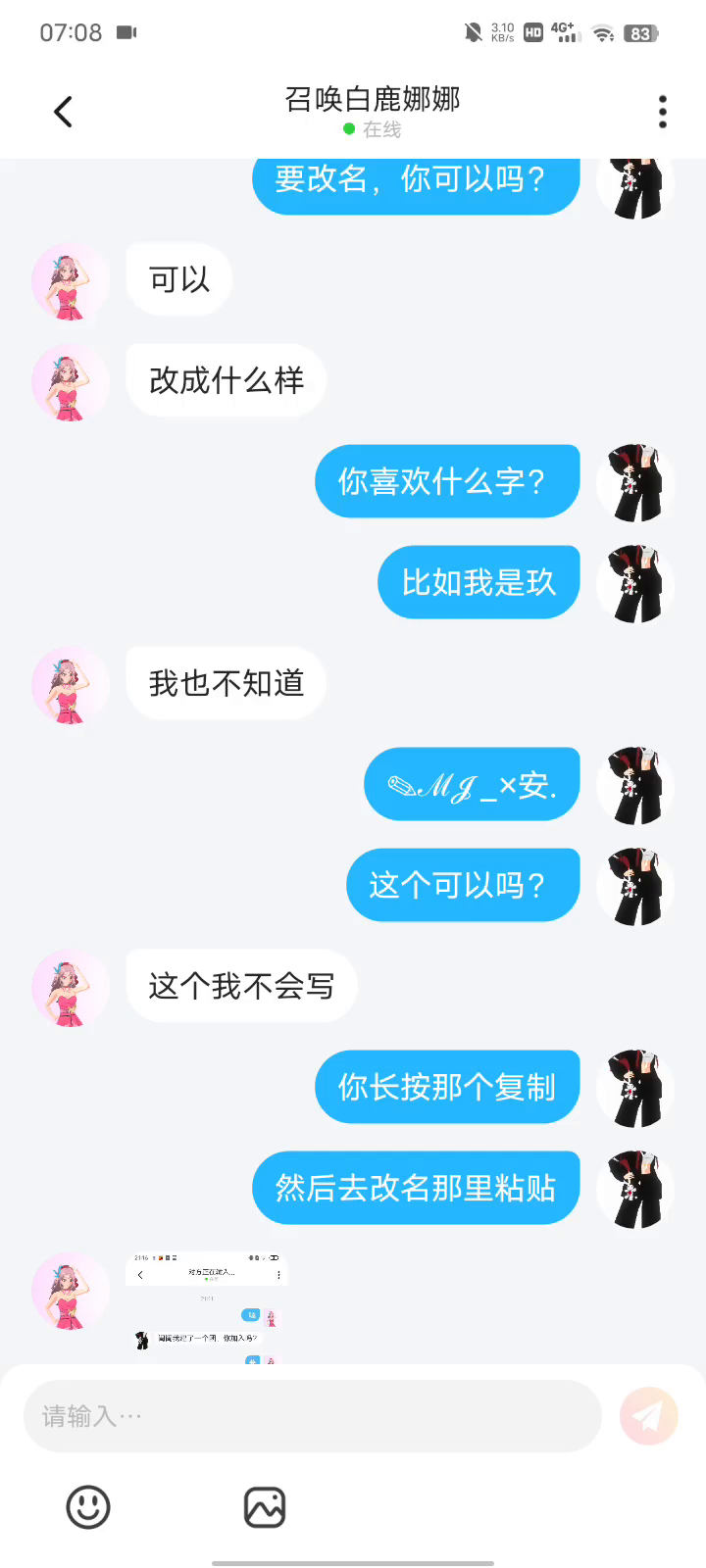This screenshot has height=1568, width=706.
Task: Open the emoji picker
Action: (x=88, y=1507)
